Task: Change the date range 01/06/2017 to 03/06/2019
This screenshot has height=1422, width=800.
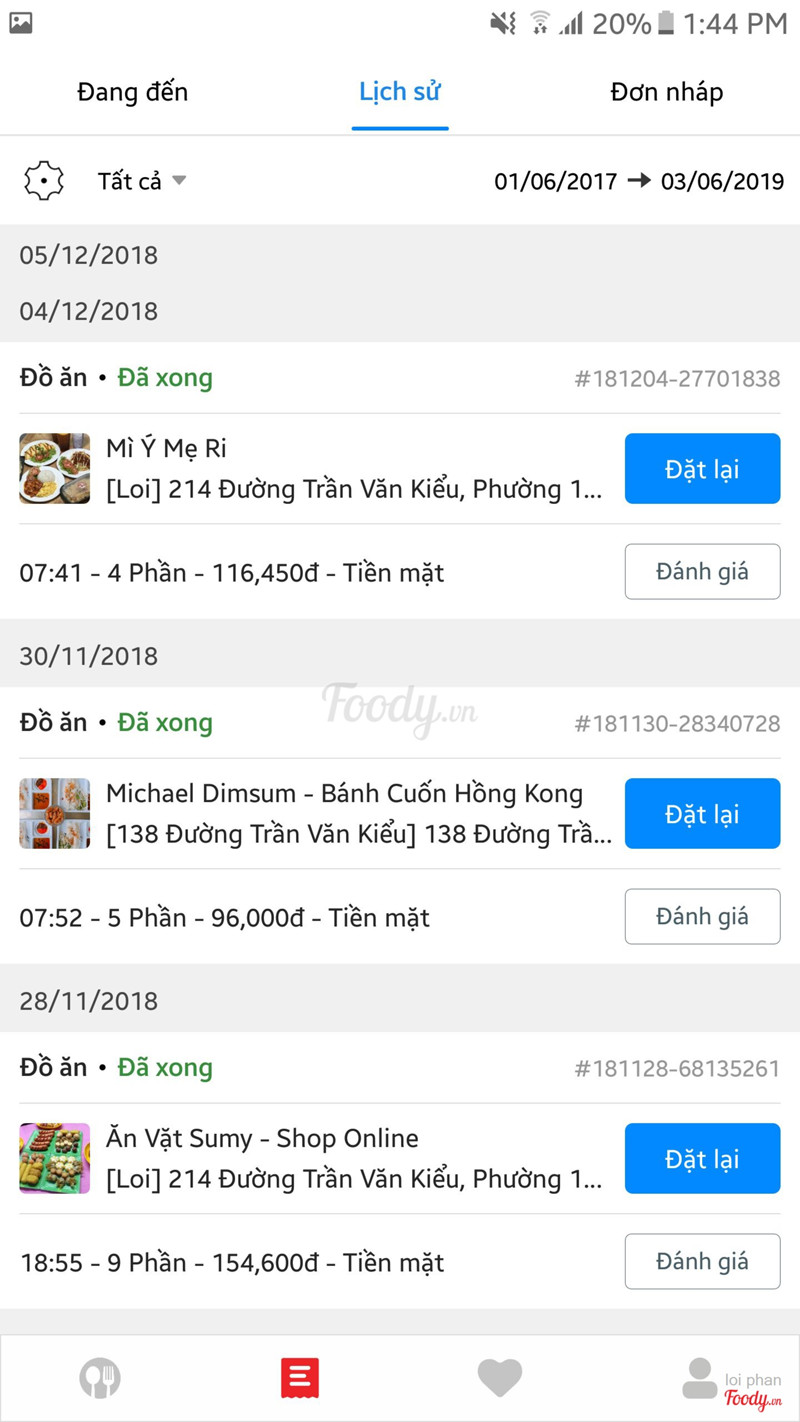Action: coord(638,181)
